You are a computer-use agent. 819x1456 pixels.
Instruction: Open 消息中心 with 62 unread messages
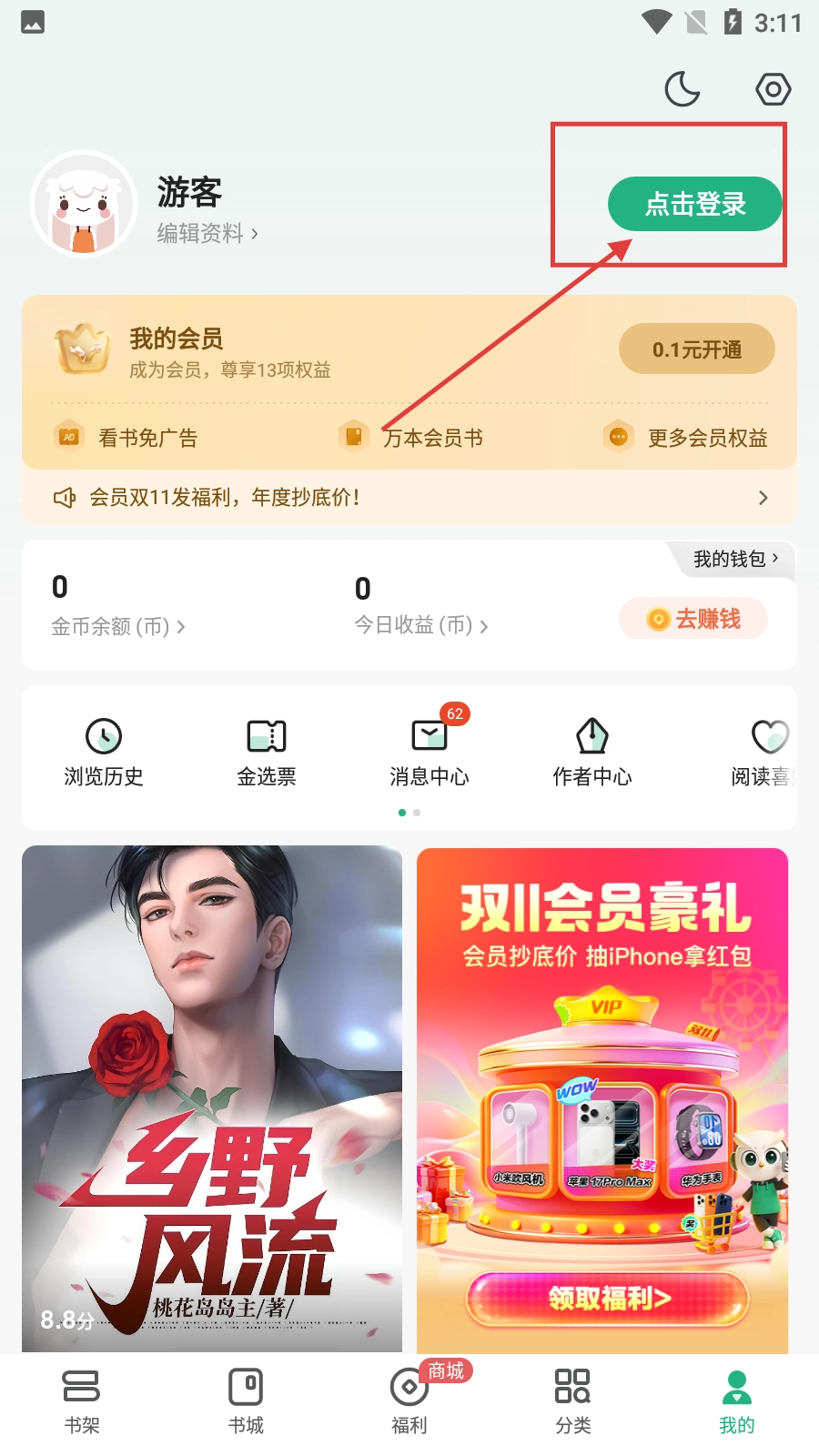[x=430, y=752]
